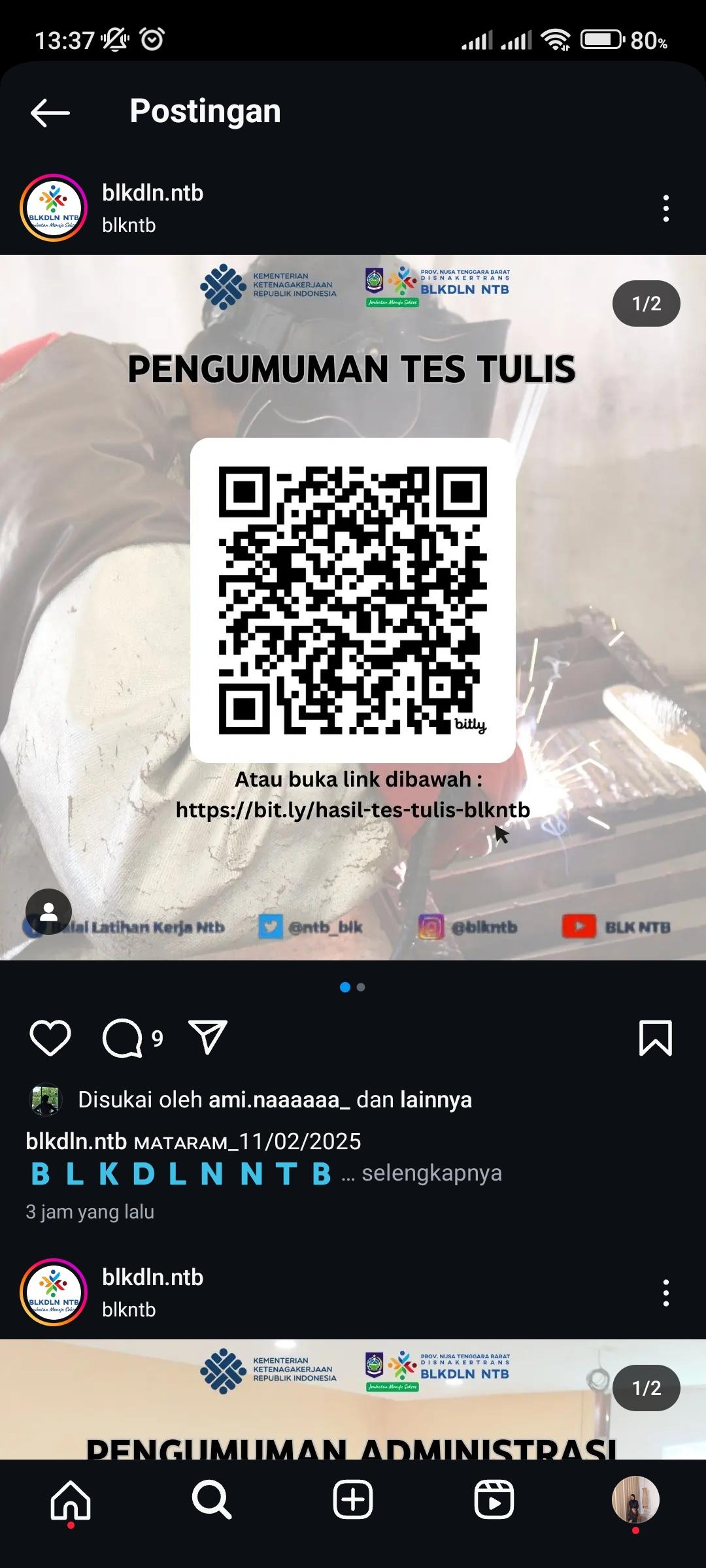Open the Search tab
This screenshot has height=1568, width=706.
(211, 1500)
